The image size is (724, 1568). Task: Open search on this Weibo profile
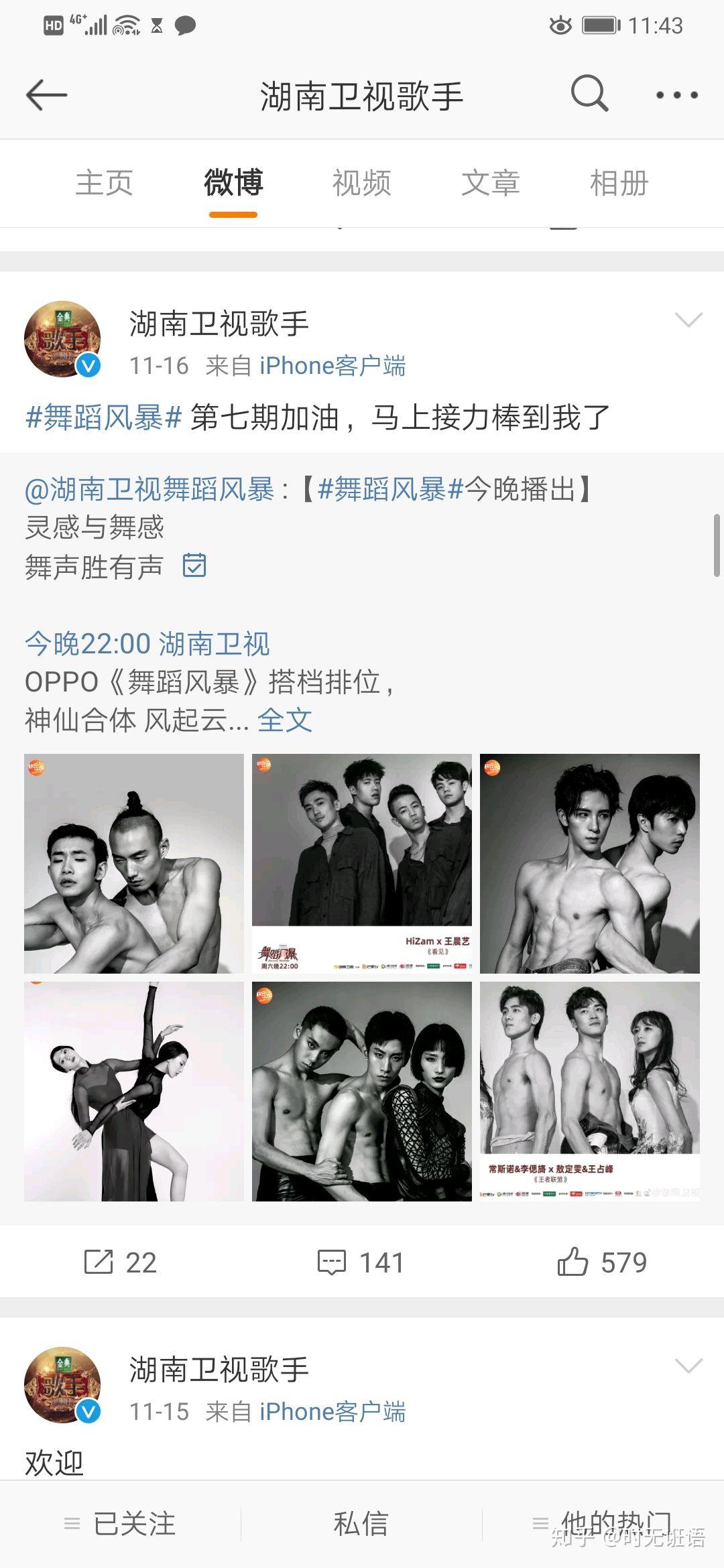tap(589, 94)
